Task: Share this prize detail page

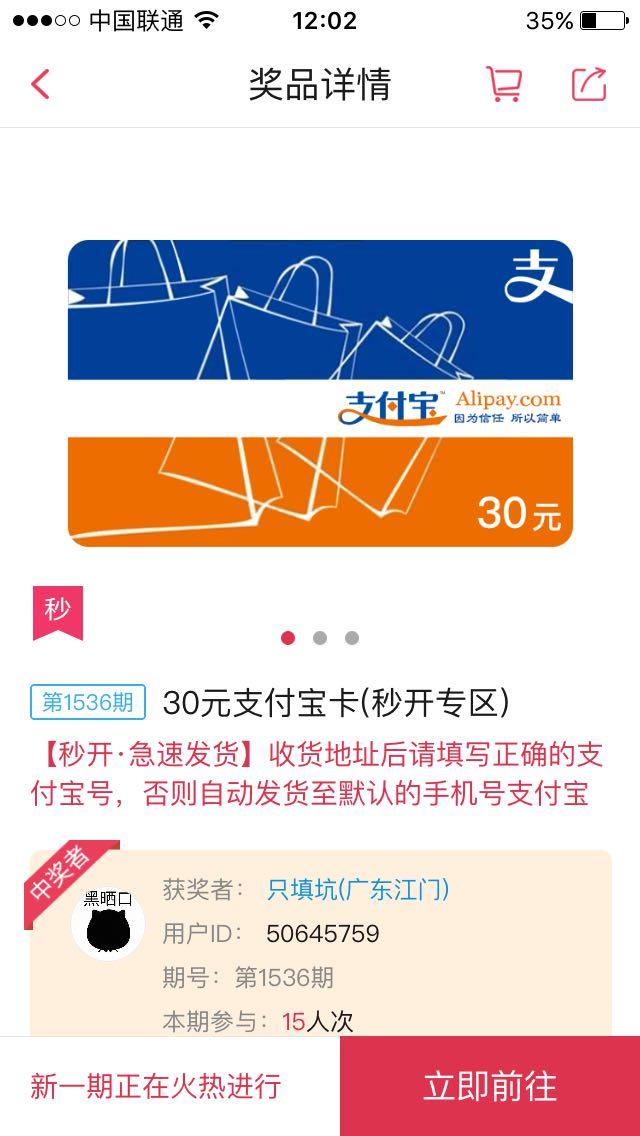Action: pyautogui.click(x=589, y=84)
